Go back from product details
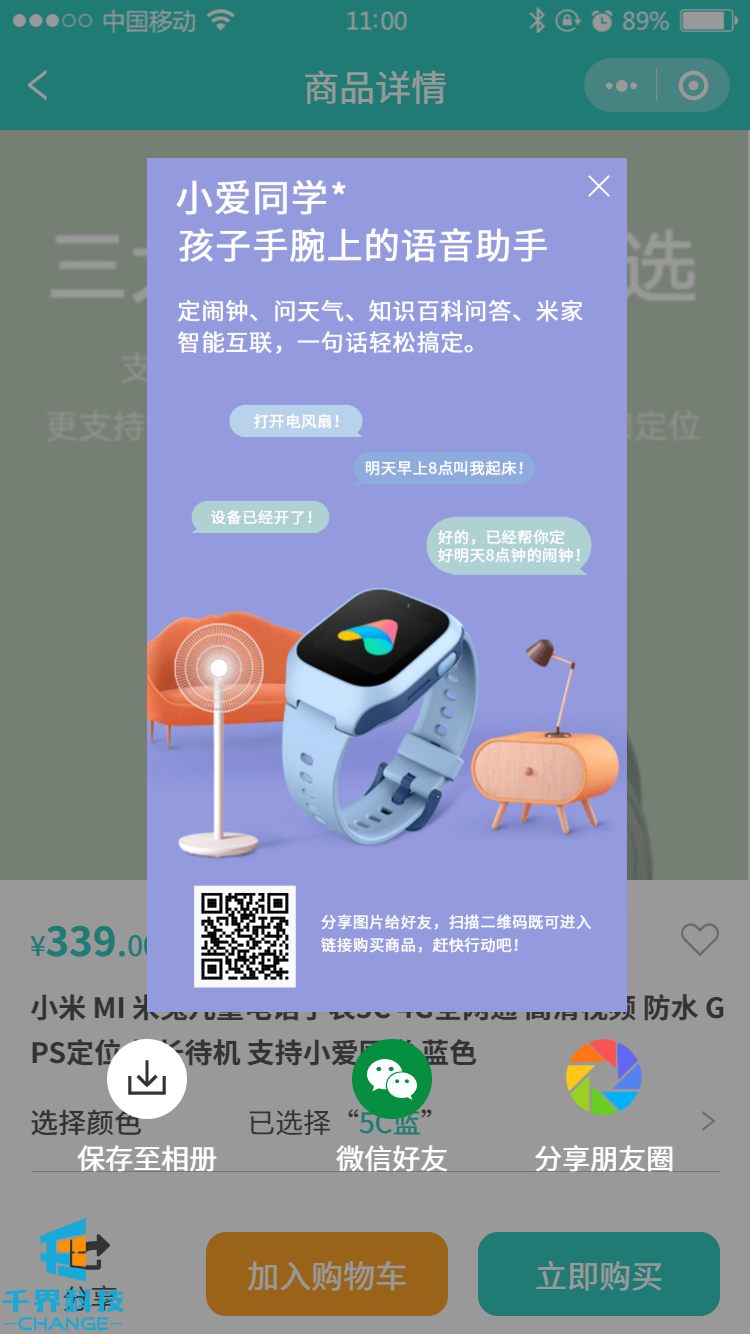750x1334 pixels. point(38,86)
